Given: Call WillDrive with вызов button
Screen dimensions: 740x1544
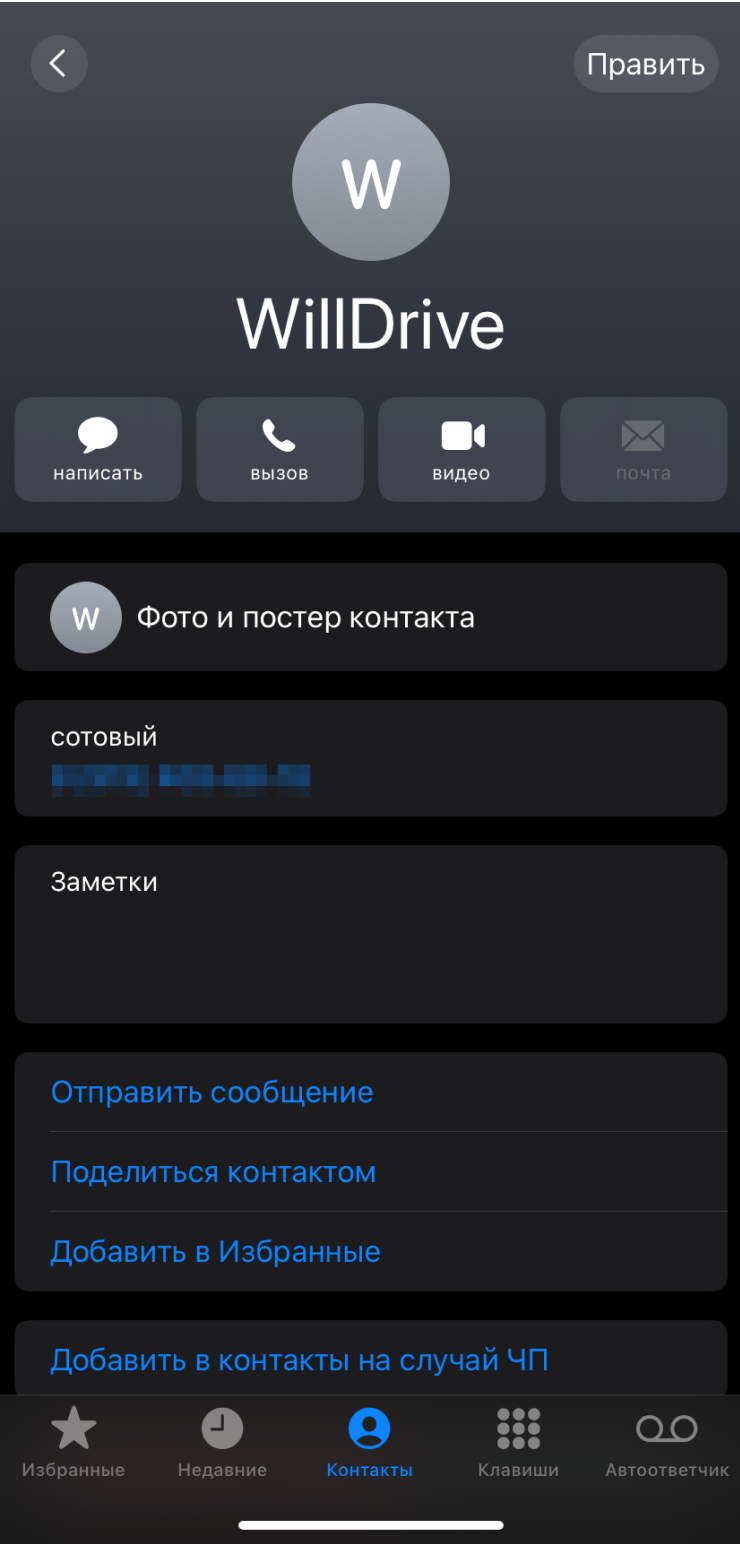Looking at the screenshot, I should tap(279, 449).
